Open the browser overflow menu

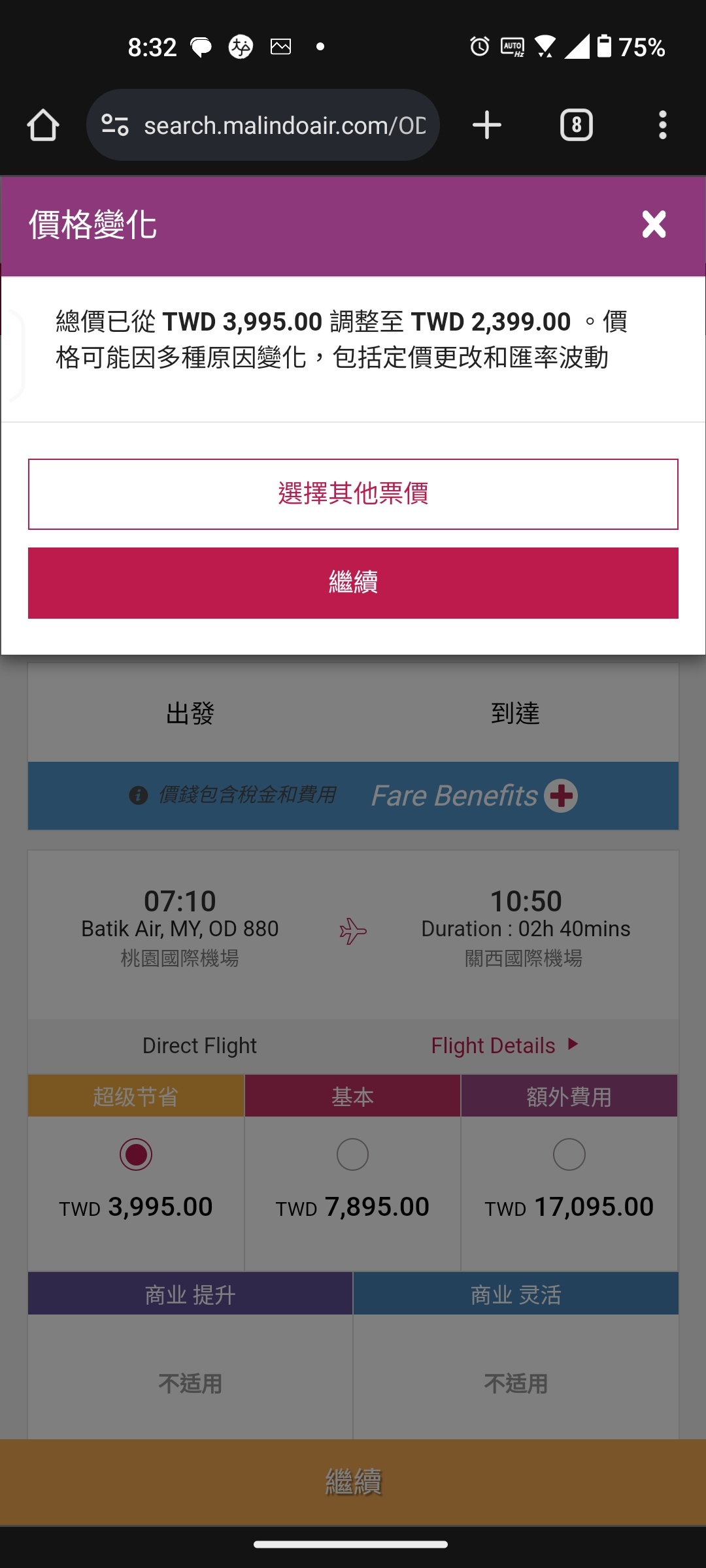663,125
